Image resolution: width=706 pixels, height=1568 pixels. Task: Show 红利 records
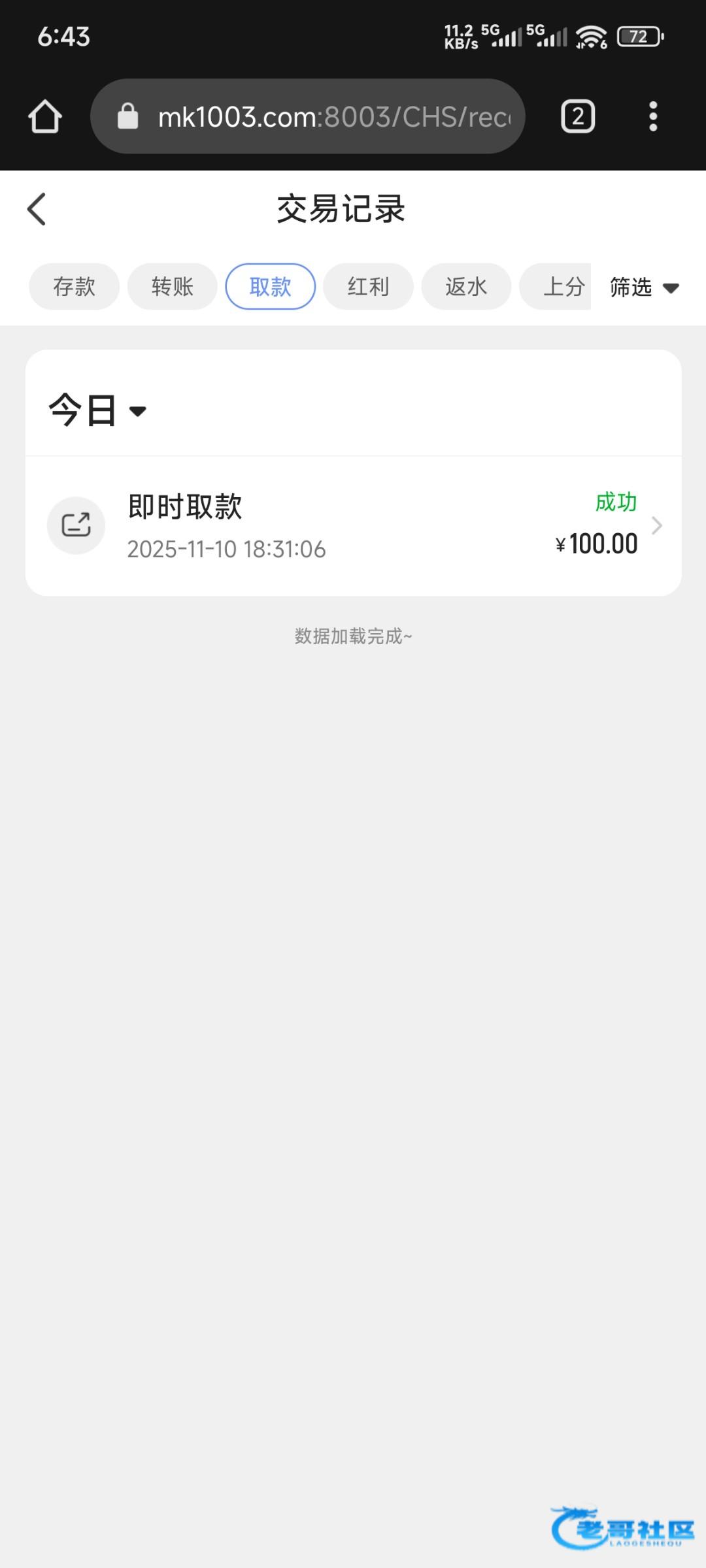[368, 287]
